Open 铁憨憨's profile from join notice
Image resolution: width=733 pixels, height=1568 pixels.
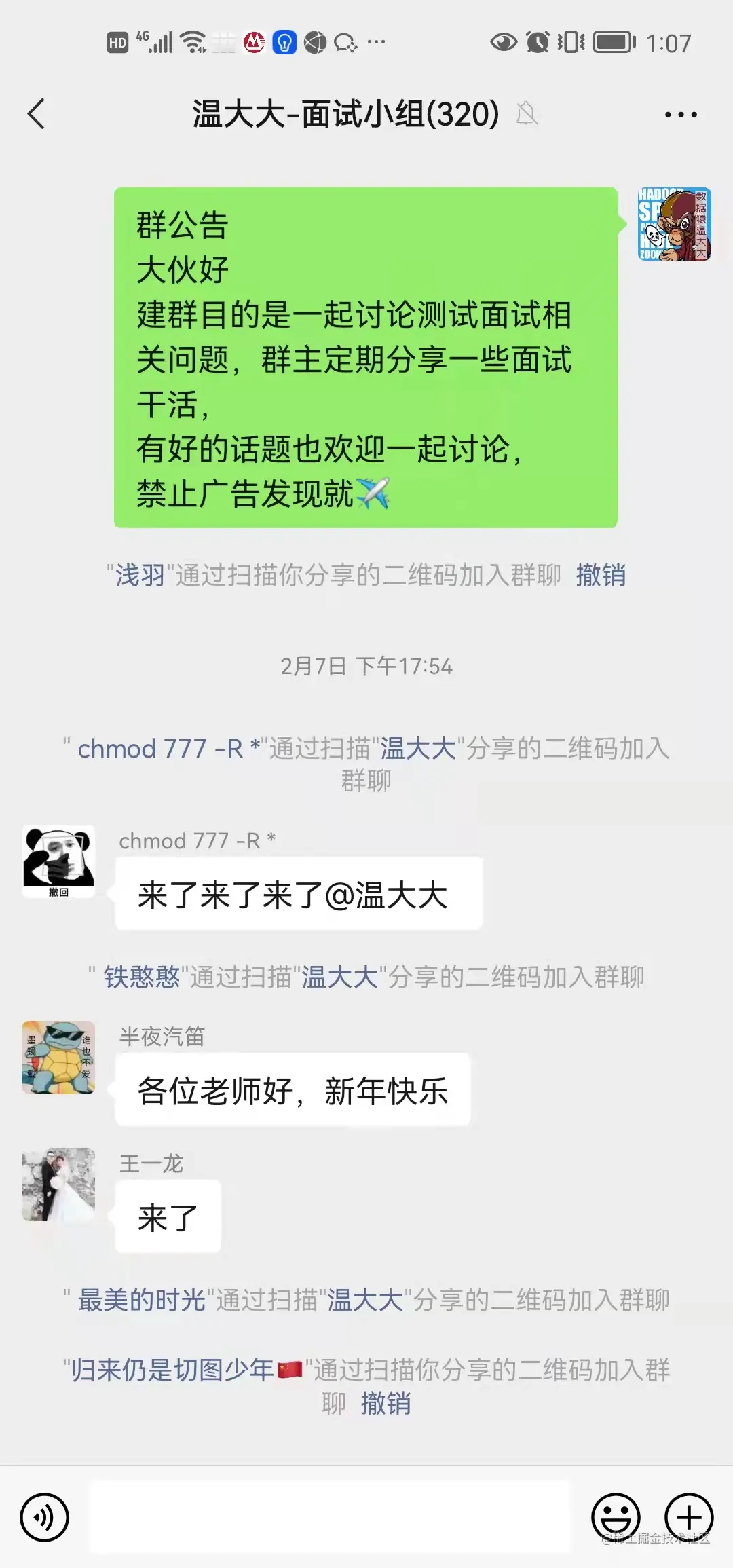point(142,977)
